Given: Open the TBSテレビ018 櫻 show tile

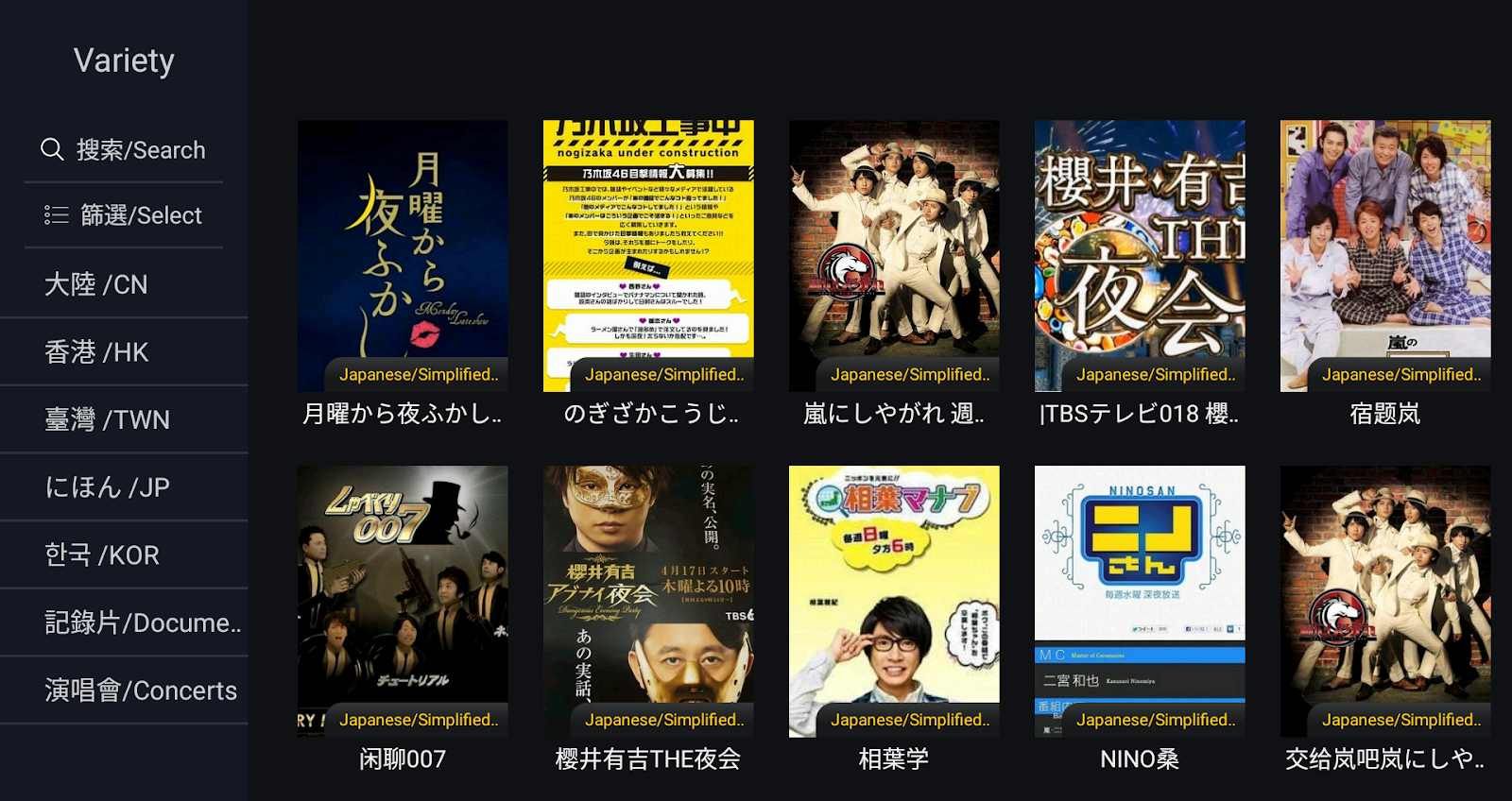Looking at the screenshot, I should pos(1140,255).
